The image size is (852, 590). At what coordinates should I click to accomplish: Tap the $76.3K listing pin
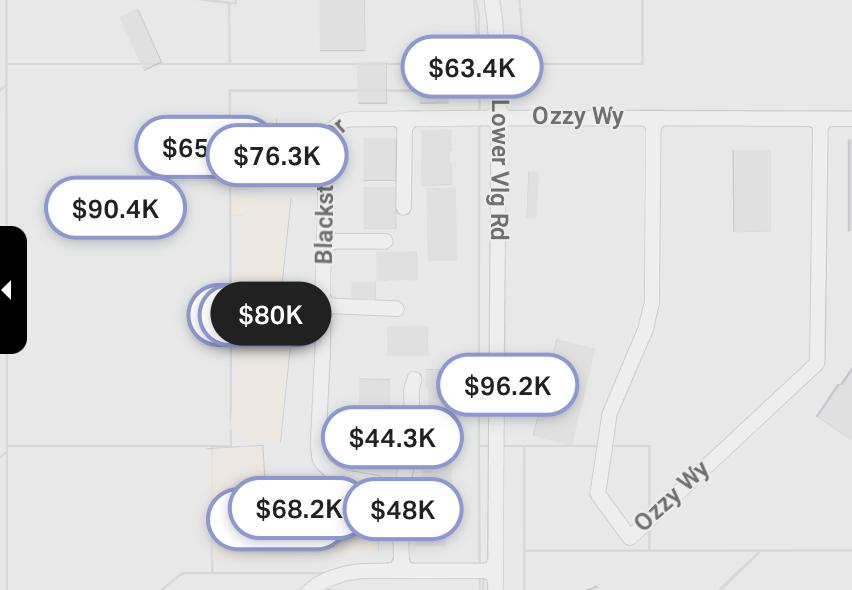pos(277,156)
